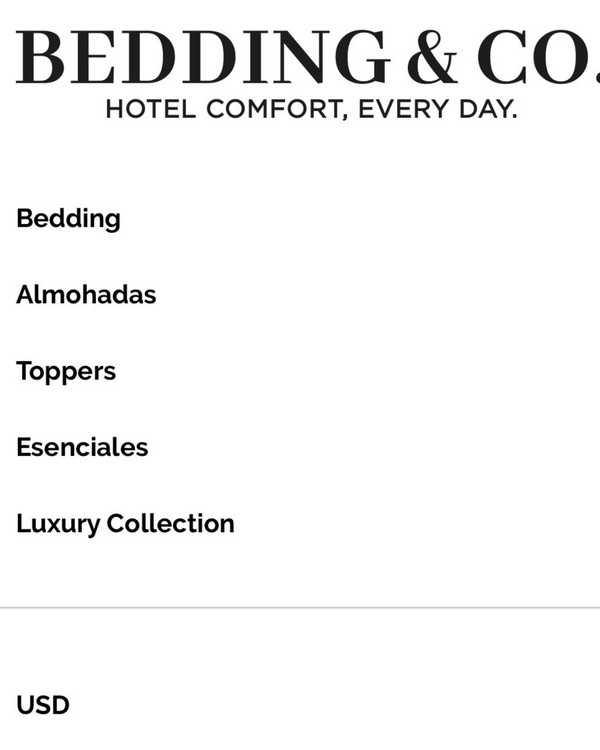The height and width of the screenshot is (750, 600).
Task: Go to the Almohadas section
Action: point(86,295)
